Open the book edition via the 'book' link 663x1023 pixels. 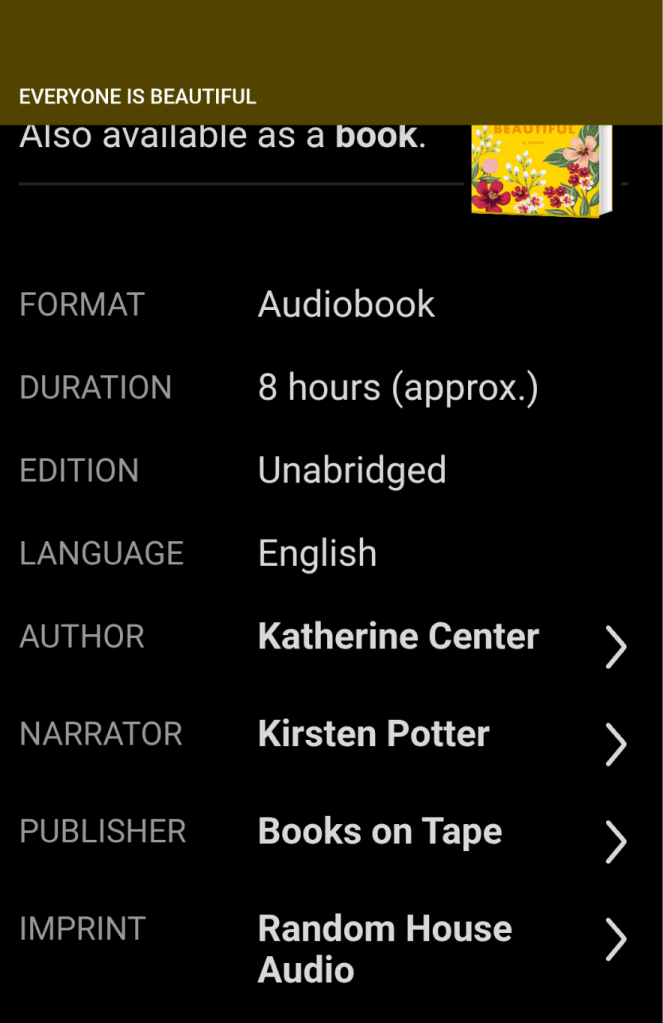(x=375, y=137)
